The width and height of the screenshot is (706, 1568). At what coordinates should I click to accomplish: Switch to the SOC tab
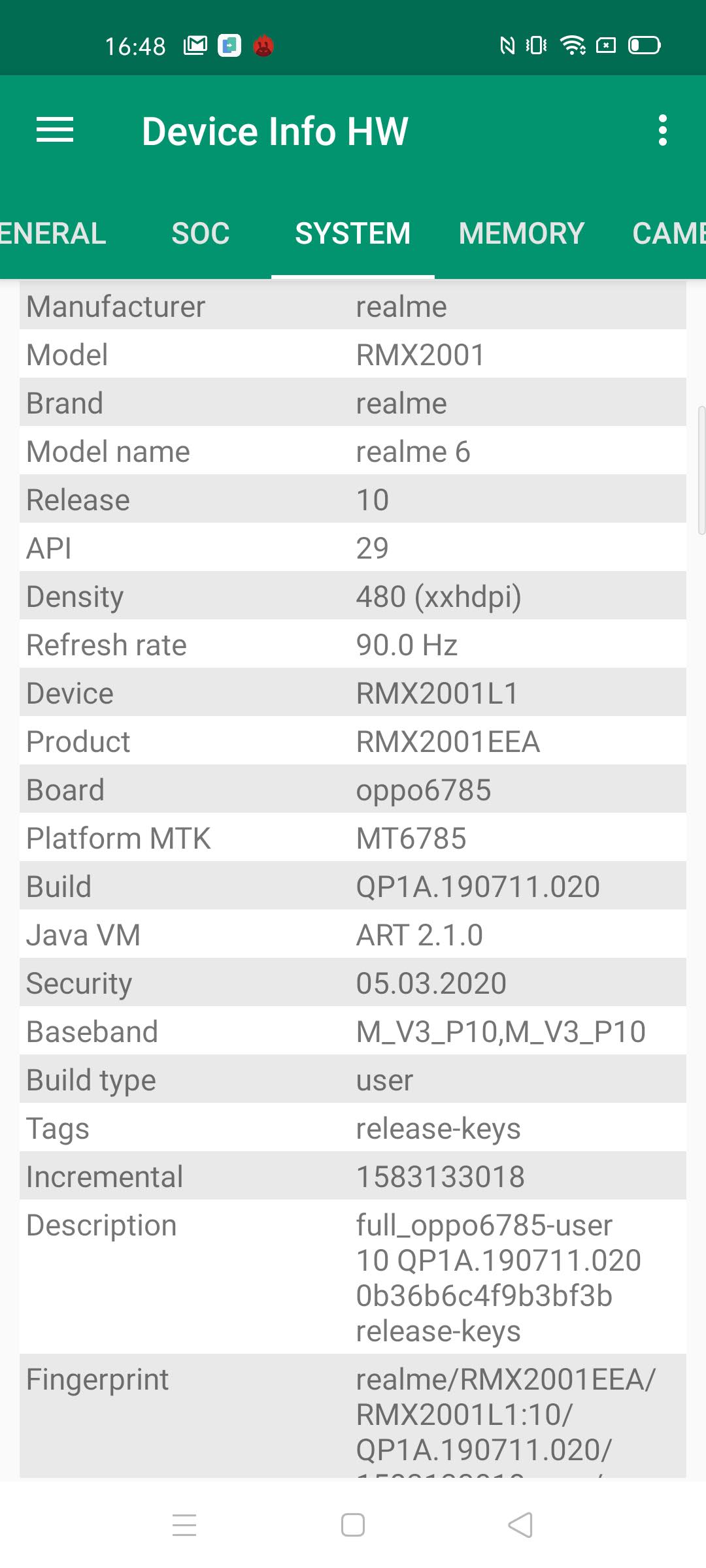201,233
